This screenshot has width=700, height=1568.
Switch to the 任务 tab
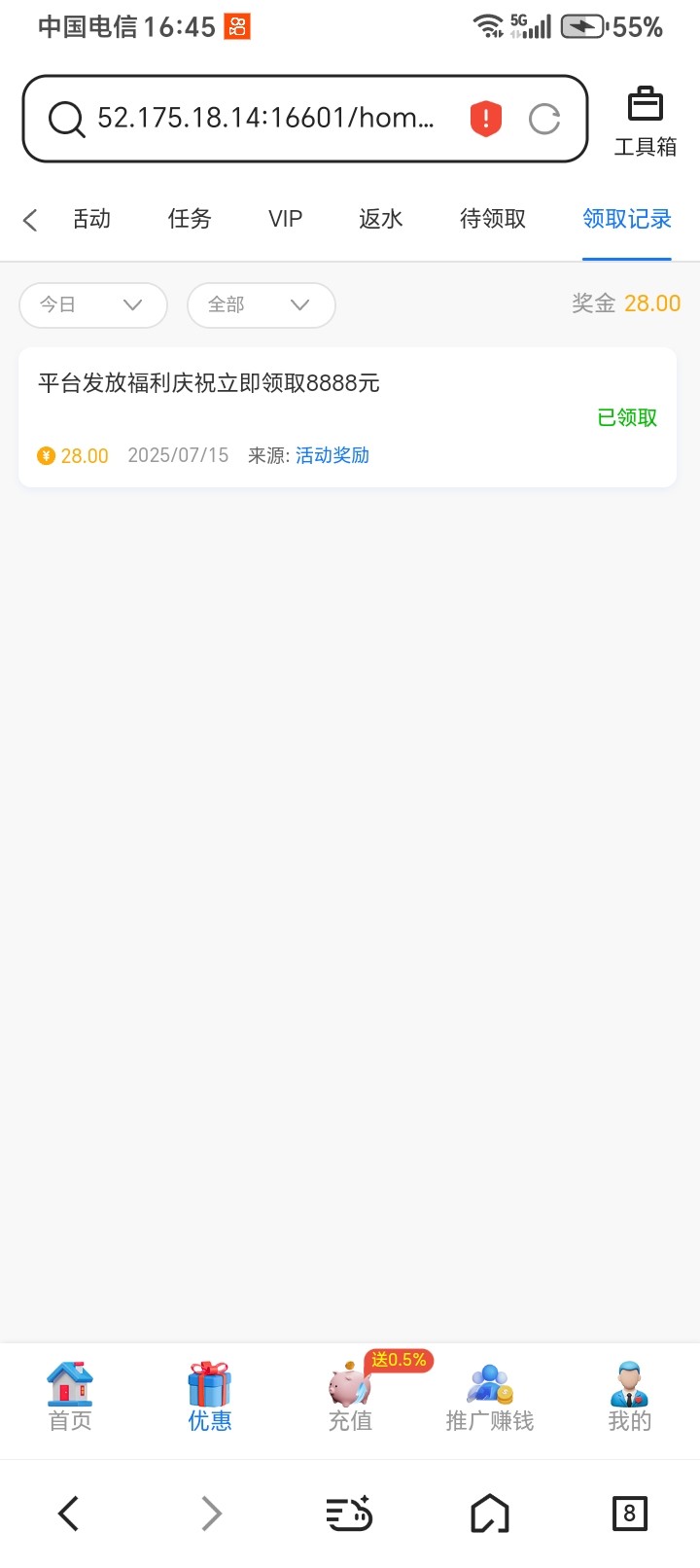pyautogui.click(x=189, y=219)
